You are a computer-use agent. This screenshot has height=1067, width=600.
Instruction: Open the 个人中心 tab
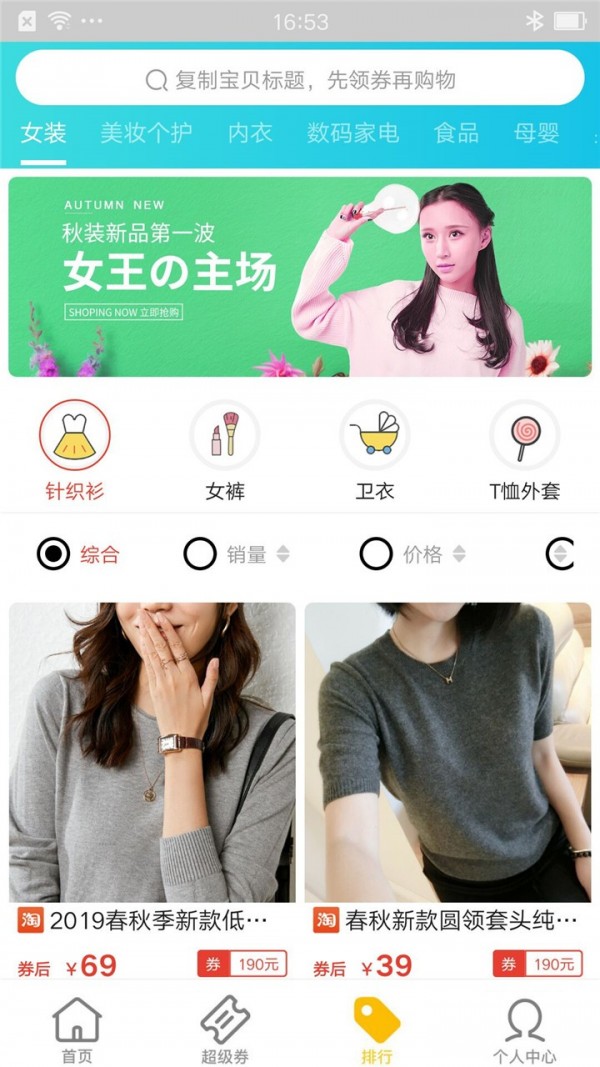point(524,1028)
